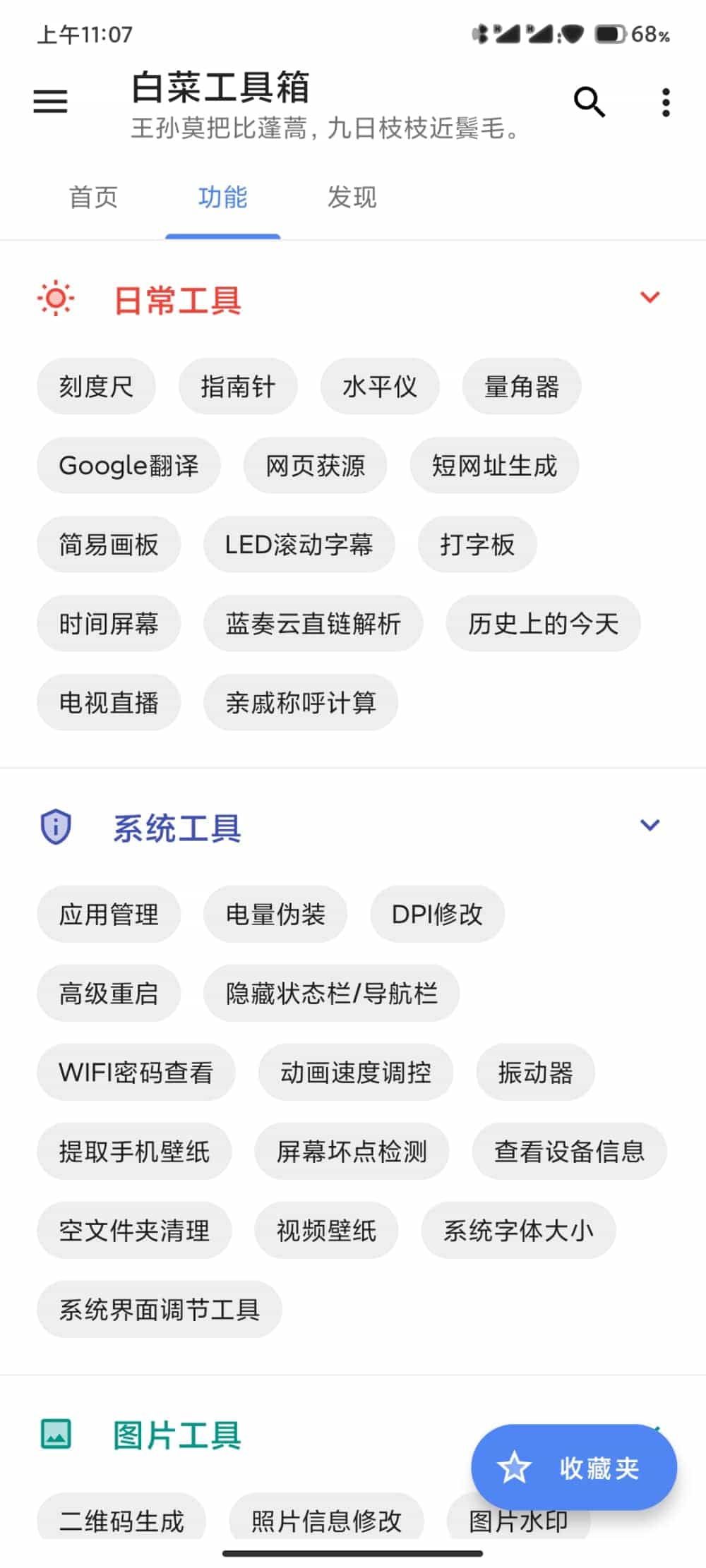
Task: Collapse the 系统工具 section
Action: click(650, 824)
